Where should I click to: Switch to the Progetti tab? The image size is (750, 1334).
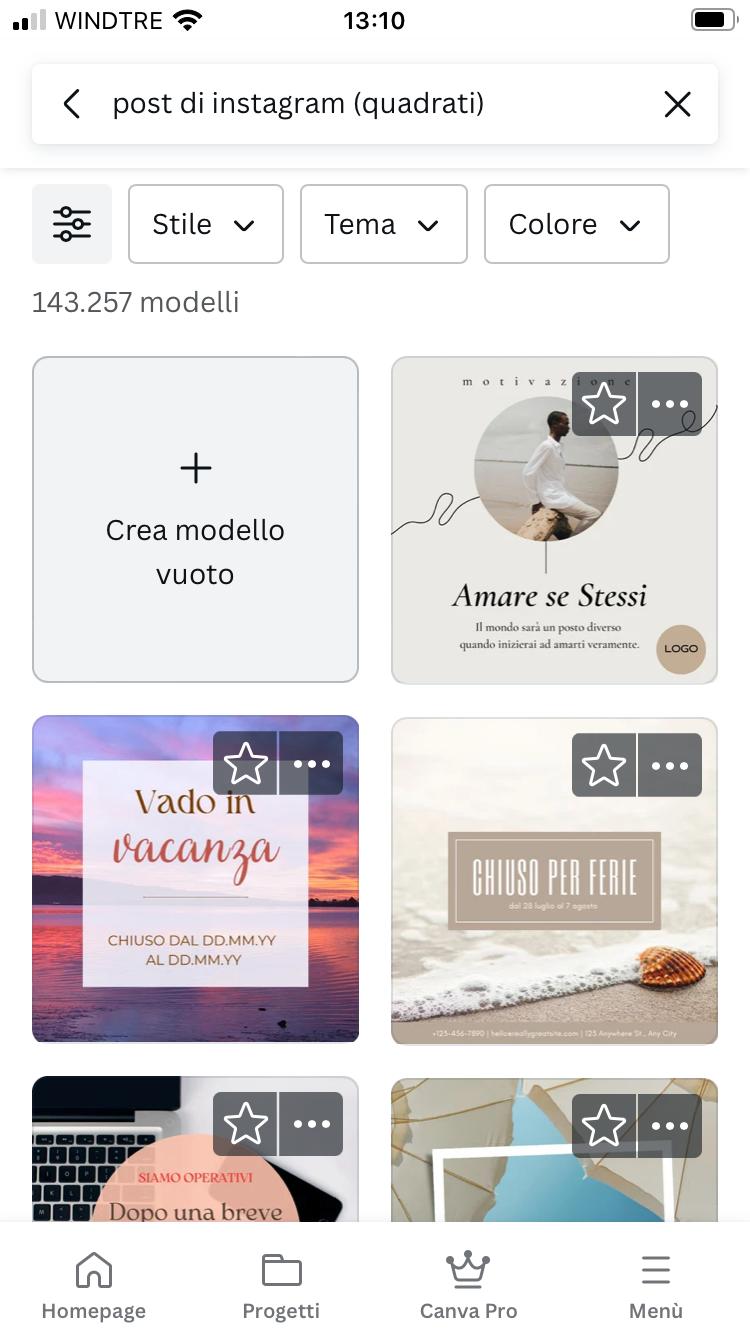click(281, 1285)
